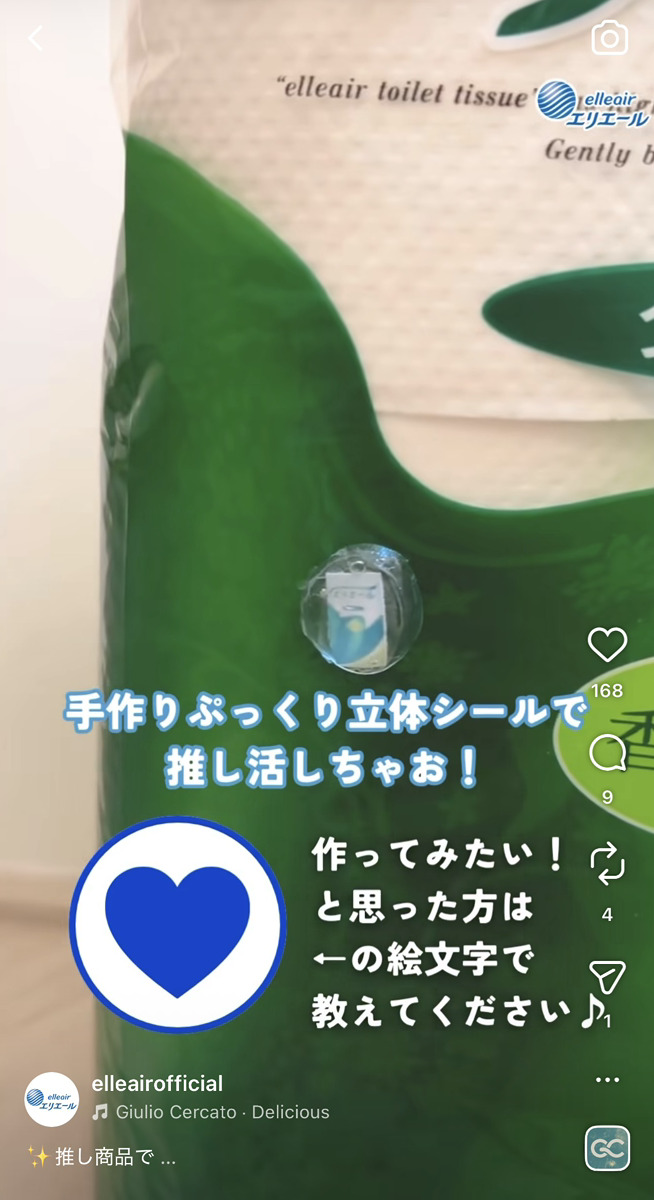
Task: Share this reel via the paper plane
Action: point(607,977)
